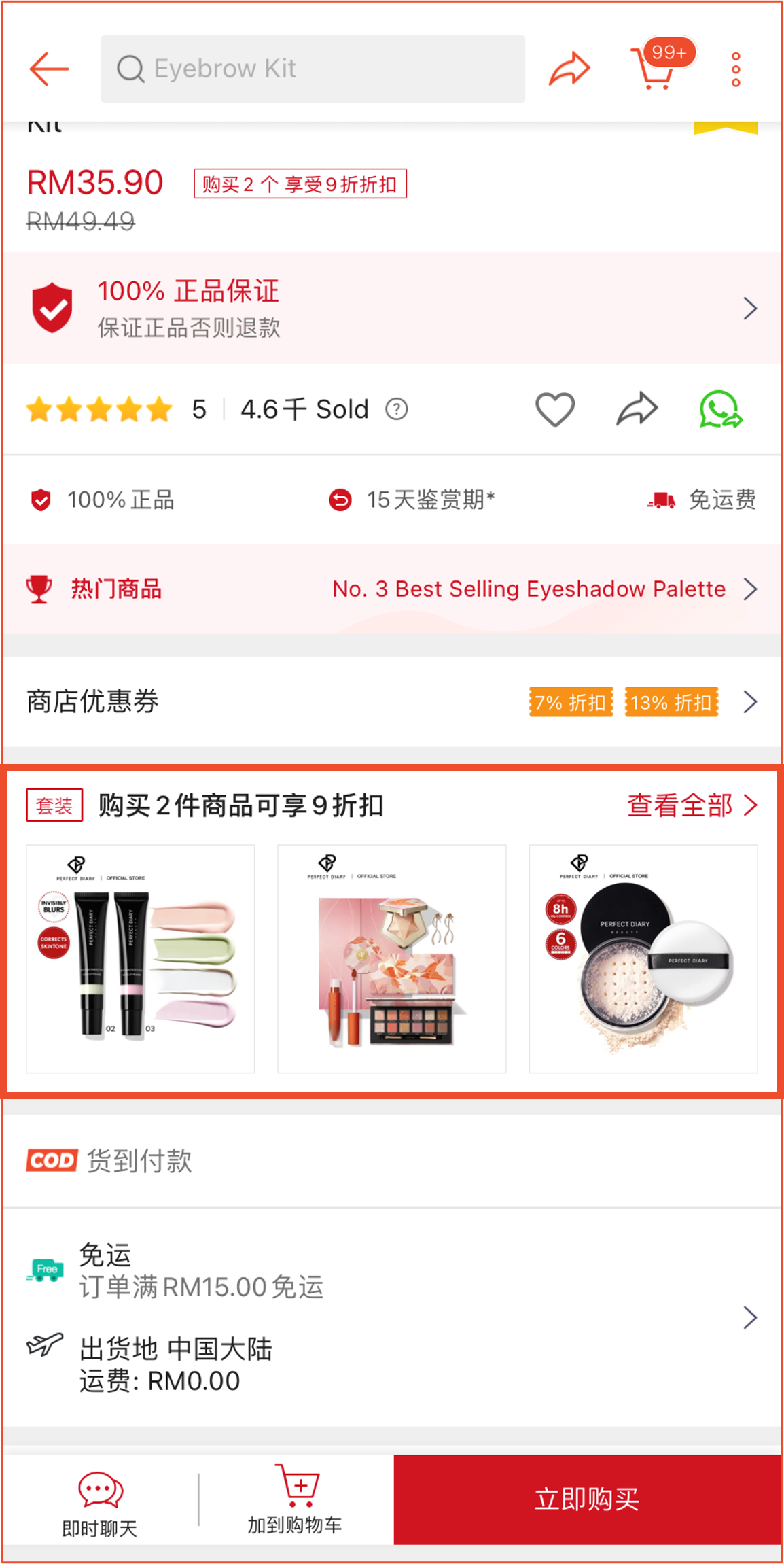Screen dimensions: 784x1564
Task: Open the 100% 正品保证 guarantee details
Action: (391, 309)
